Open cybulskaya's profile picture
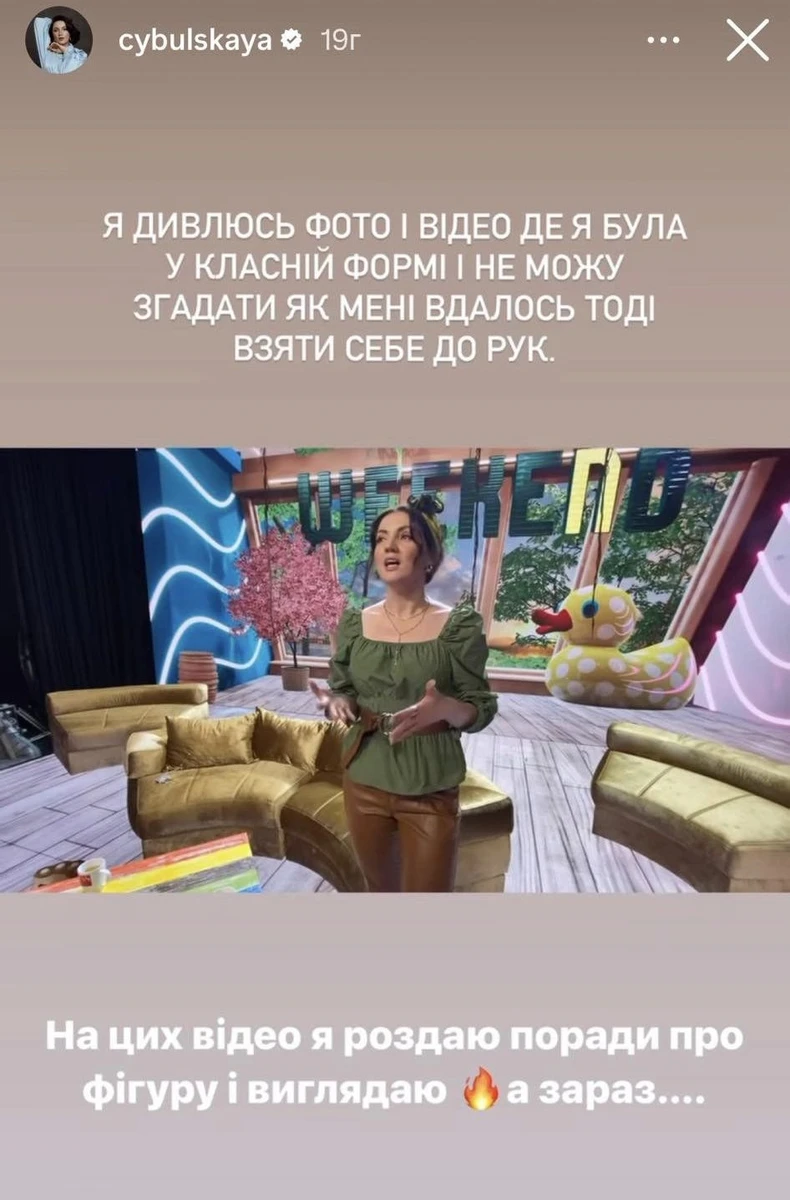Viewport: 790px width, 1200px height. click(59, 41)
